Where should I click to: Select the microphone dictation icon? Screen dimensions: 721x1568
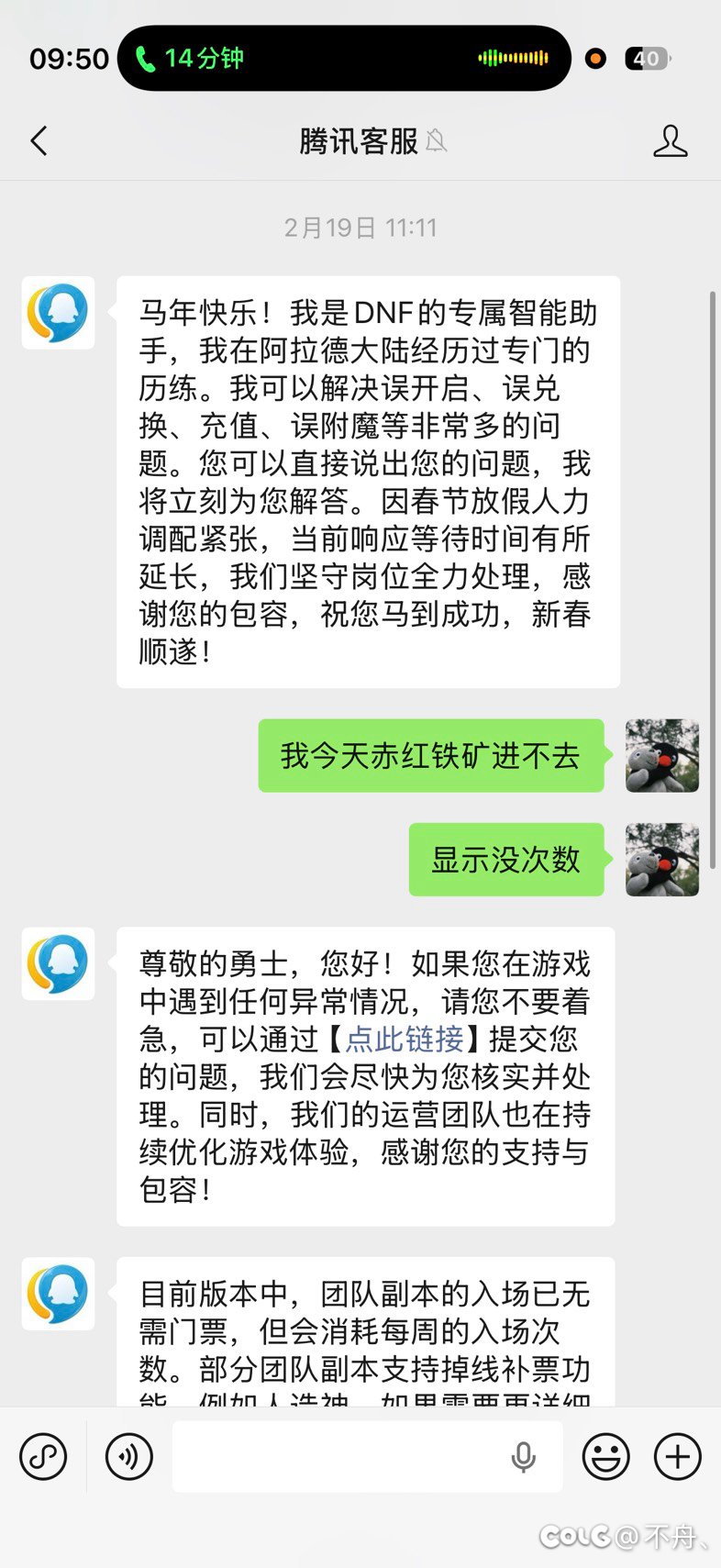coord(523,1456)
